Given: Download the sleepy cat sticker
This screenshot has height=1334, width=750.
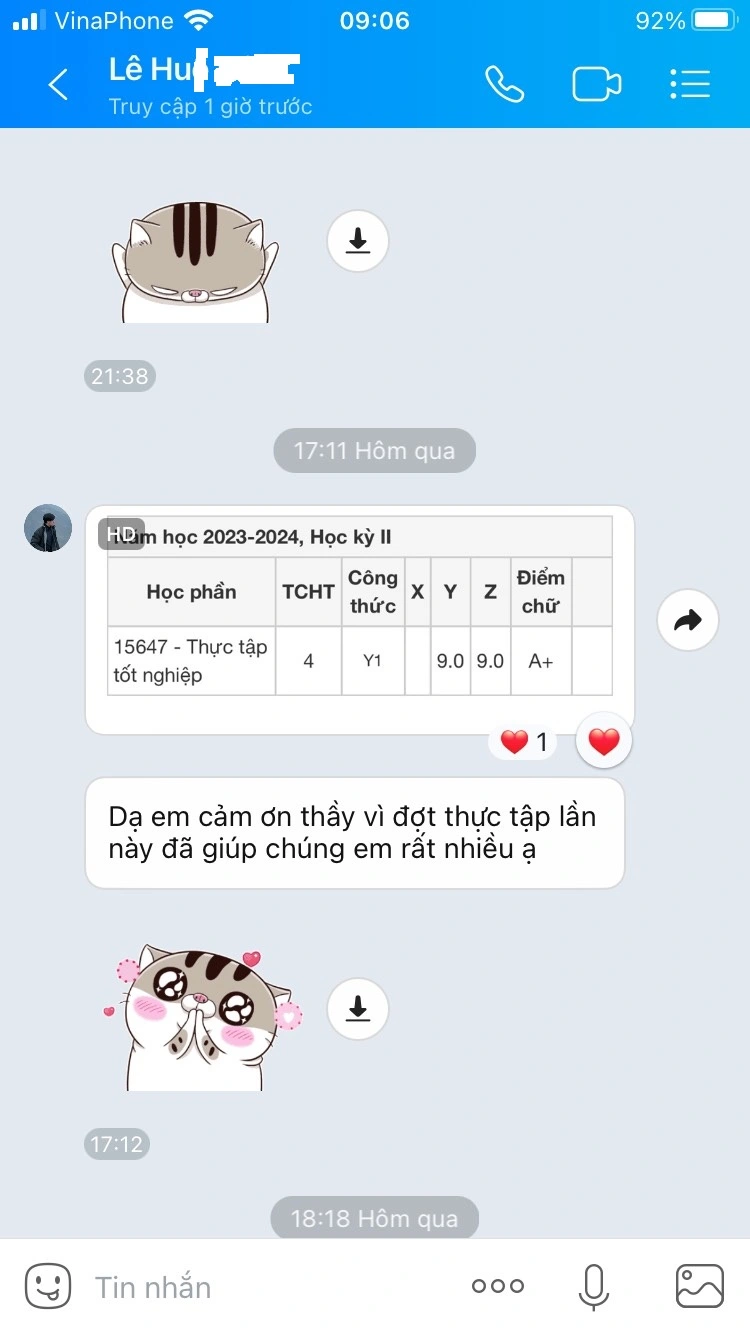Looking at the screenshot, I should pos(358,241).
